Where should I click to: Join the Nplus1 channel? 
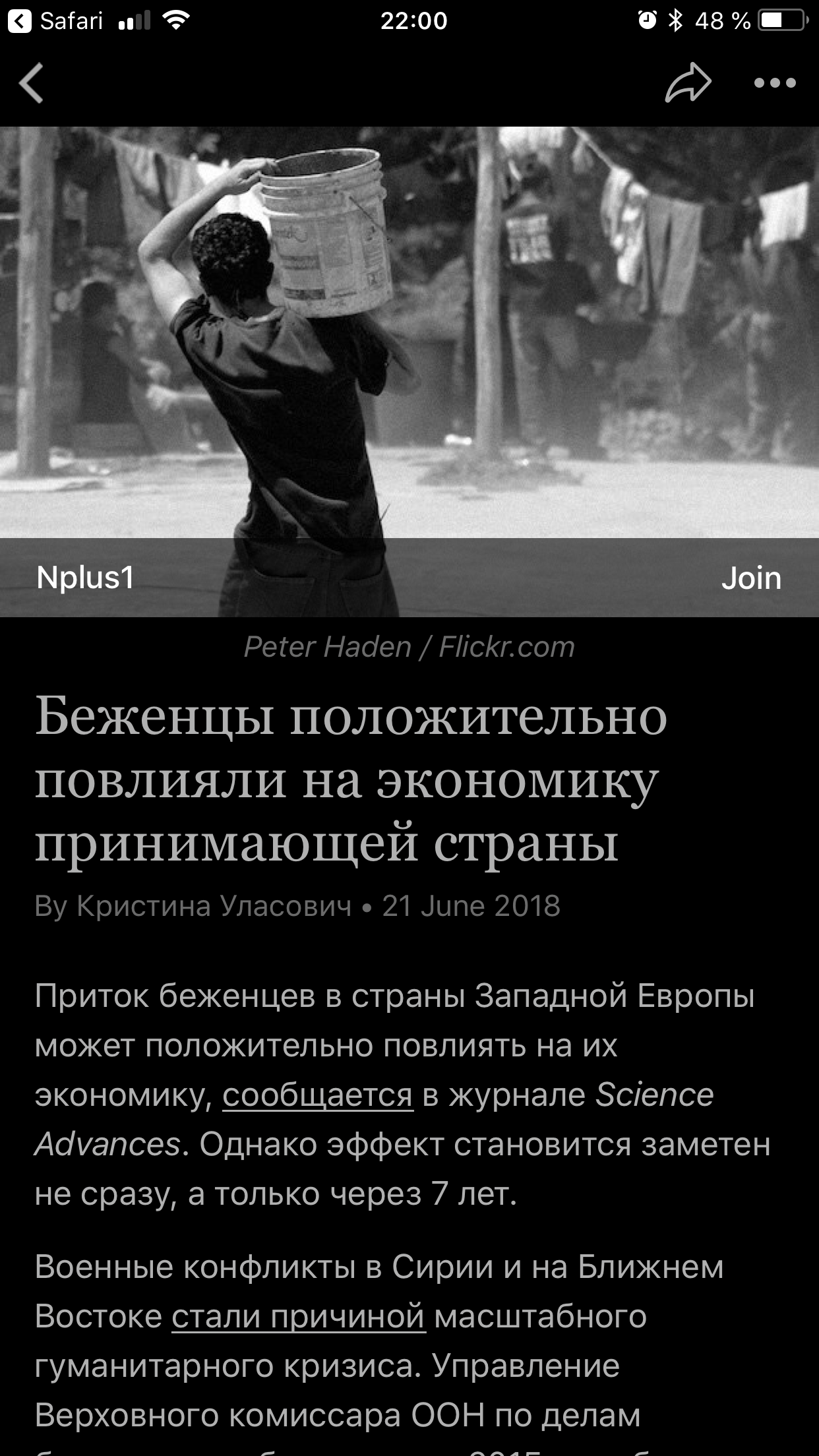coord(751,578)
